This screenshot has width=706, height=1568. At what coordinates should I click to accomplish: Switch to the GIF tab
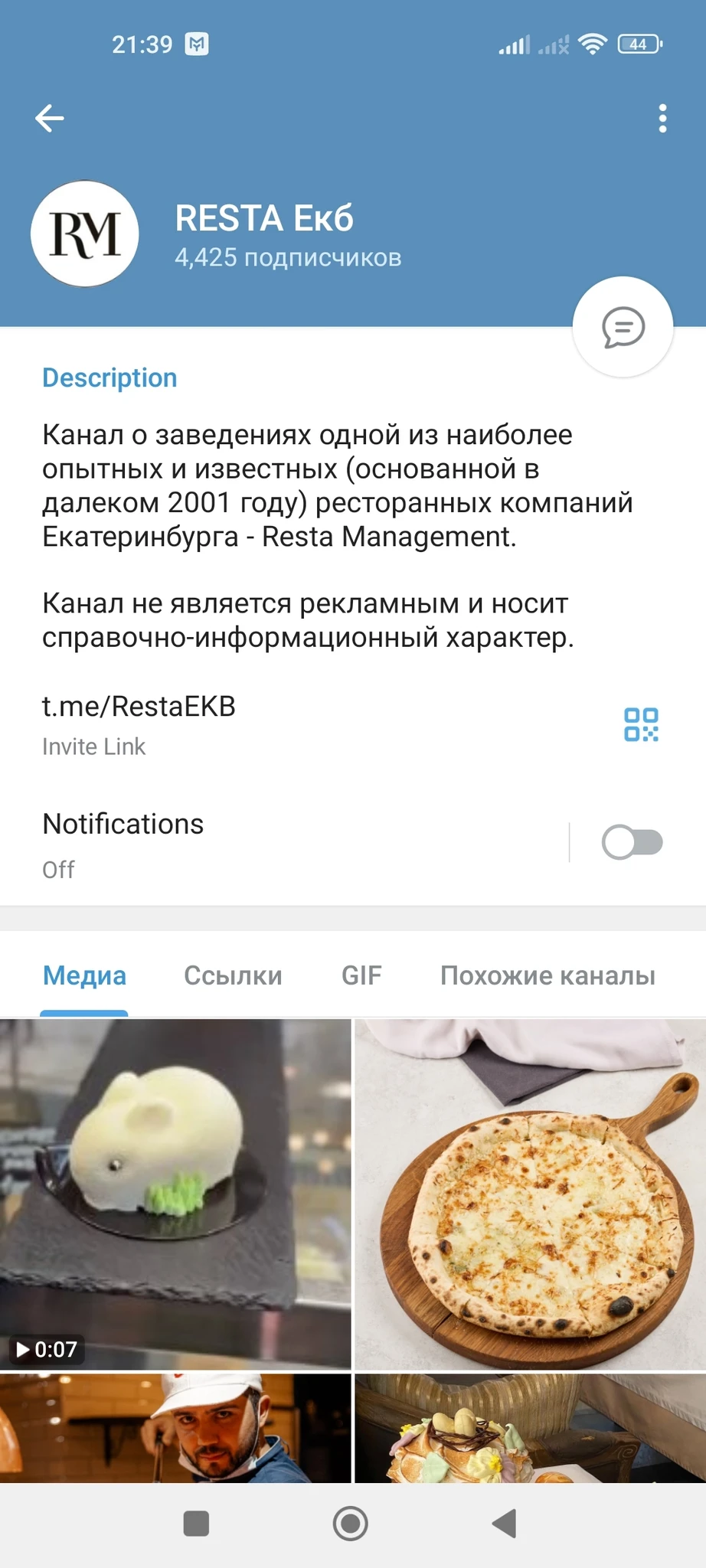tap(361, 976)
